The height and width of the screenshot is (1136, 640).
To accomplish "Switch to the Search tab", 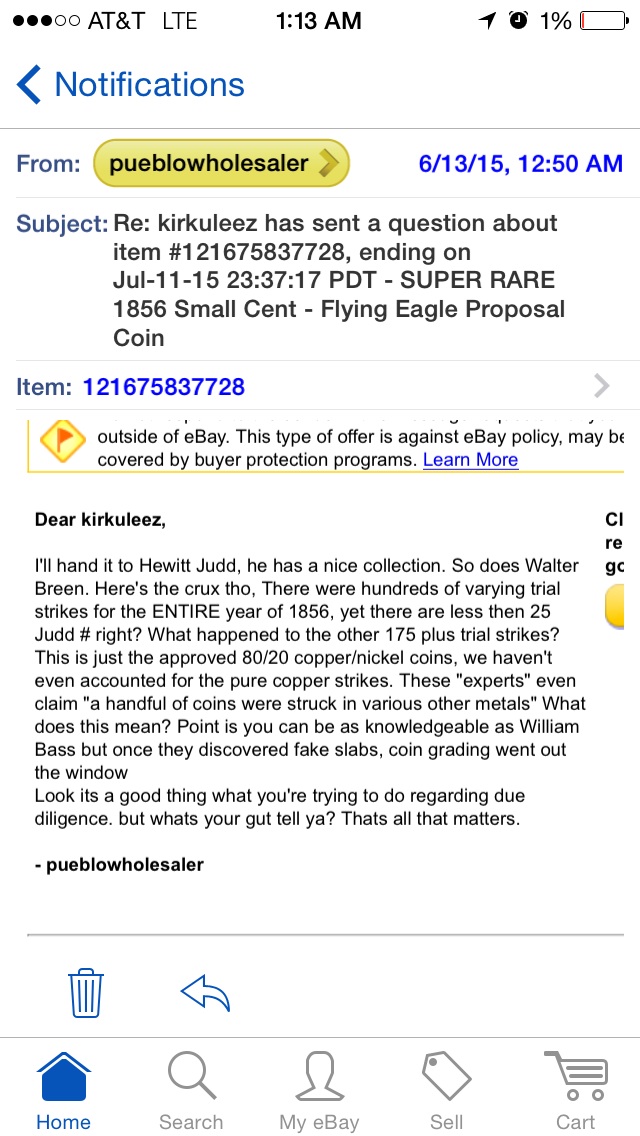I will [191, 1090].
